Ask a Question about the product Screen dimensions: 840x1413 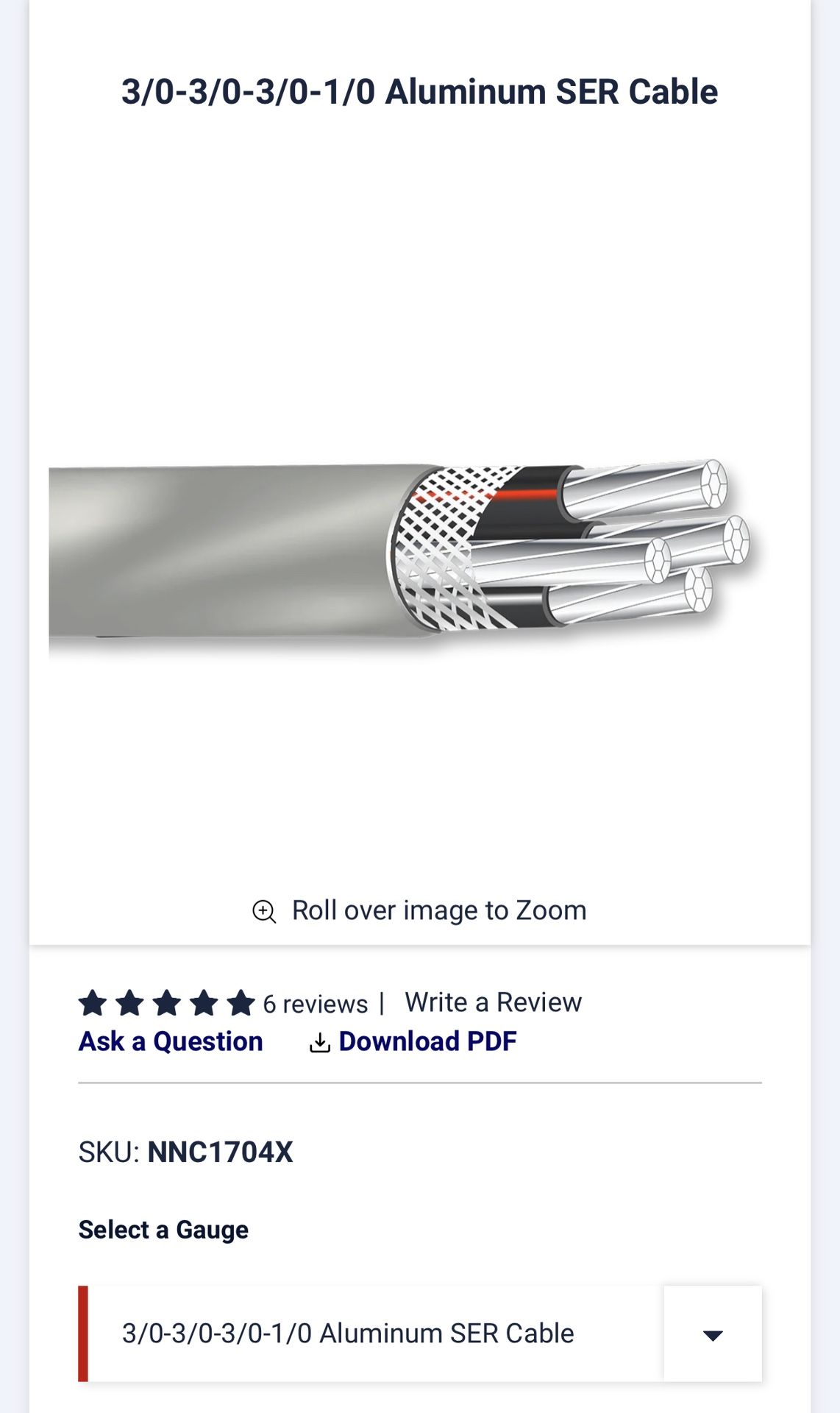pos(171,1042)
